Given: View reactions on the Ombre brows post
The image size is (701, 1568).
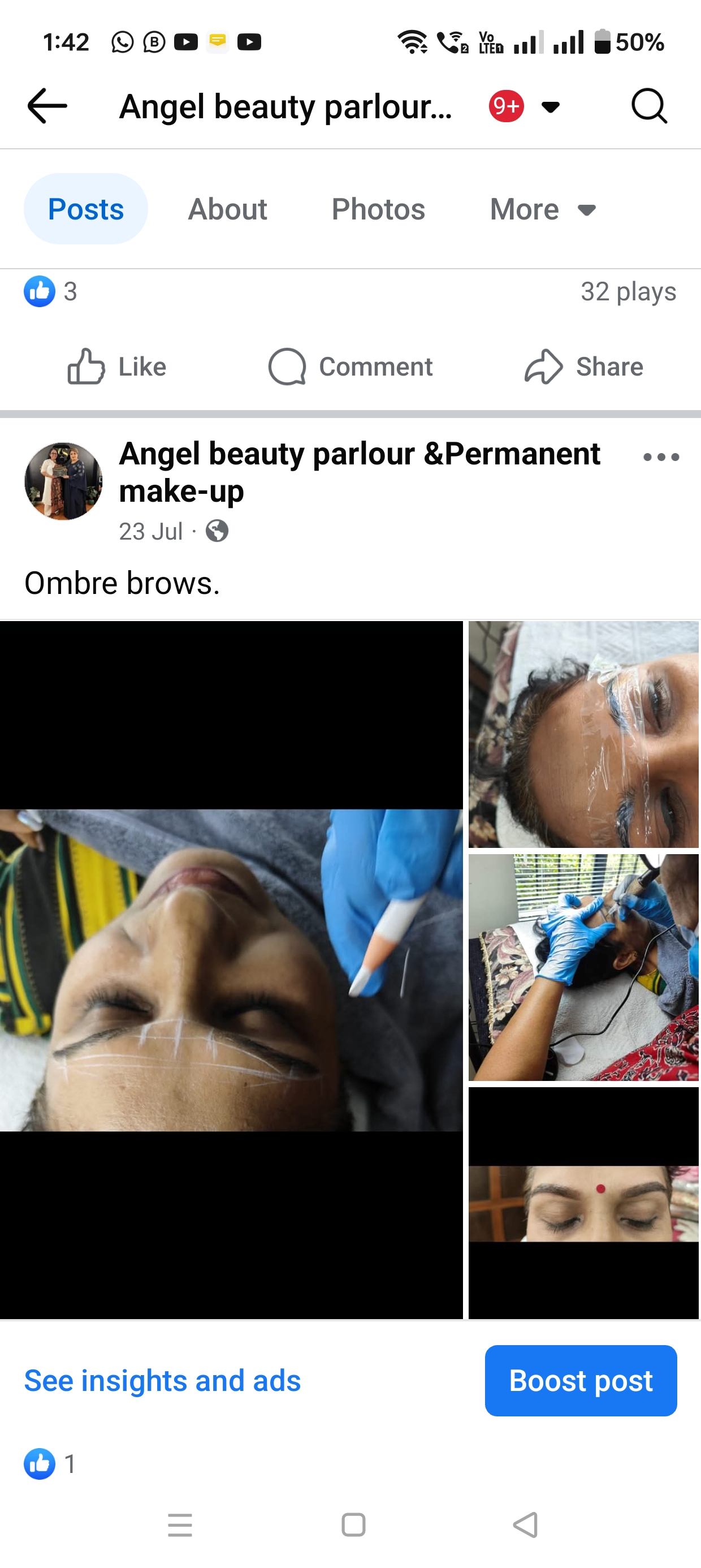Looking at the screenshot, I should pyautogui.click(x=50, y=1464).
